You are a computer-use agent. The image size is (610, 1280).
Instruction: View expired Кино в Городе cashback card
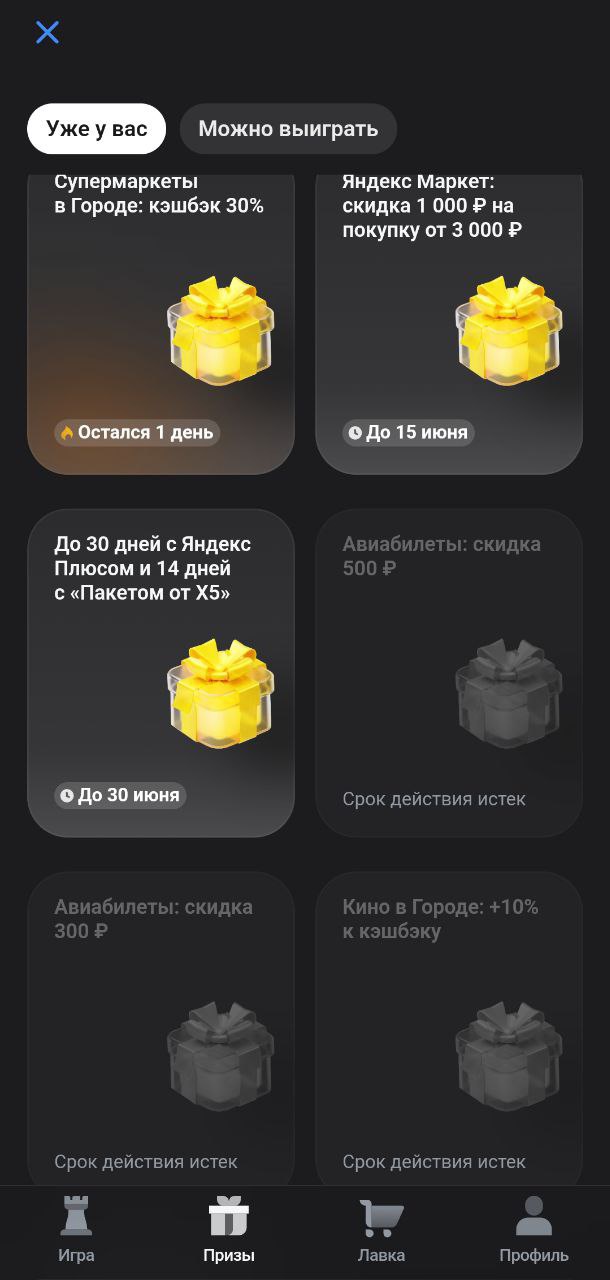tap(449, 1030)
